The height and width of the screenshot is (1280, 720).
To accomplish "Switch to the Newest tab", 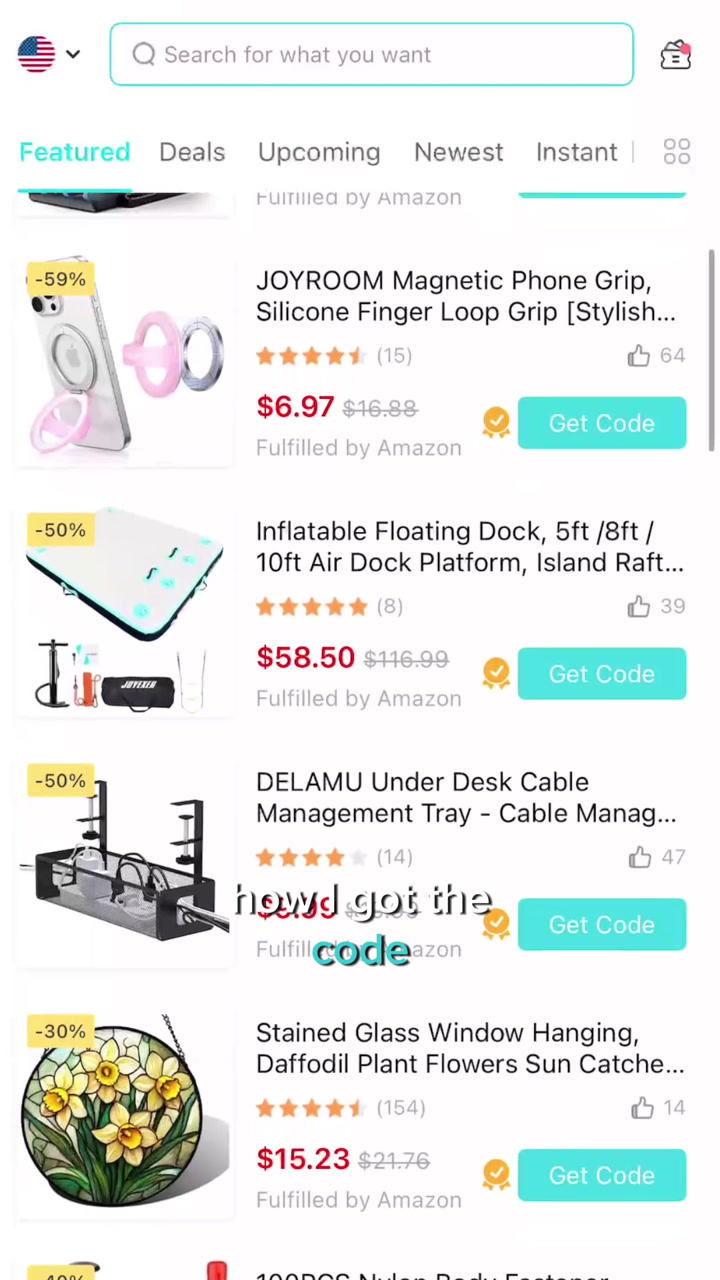I will click(x=458, y=152).
